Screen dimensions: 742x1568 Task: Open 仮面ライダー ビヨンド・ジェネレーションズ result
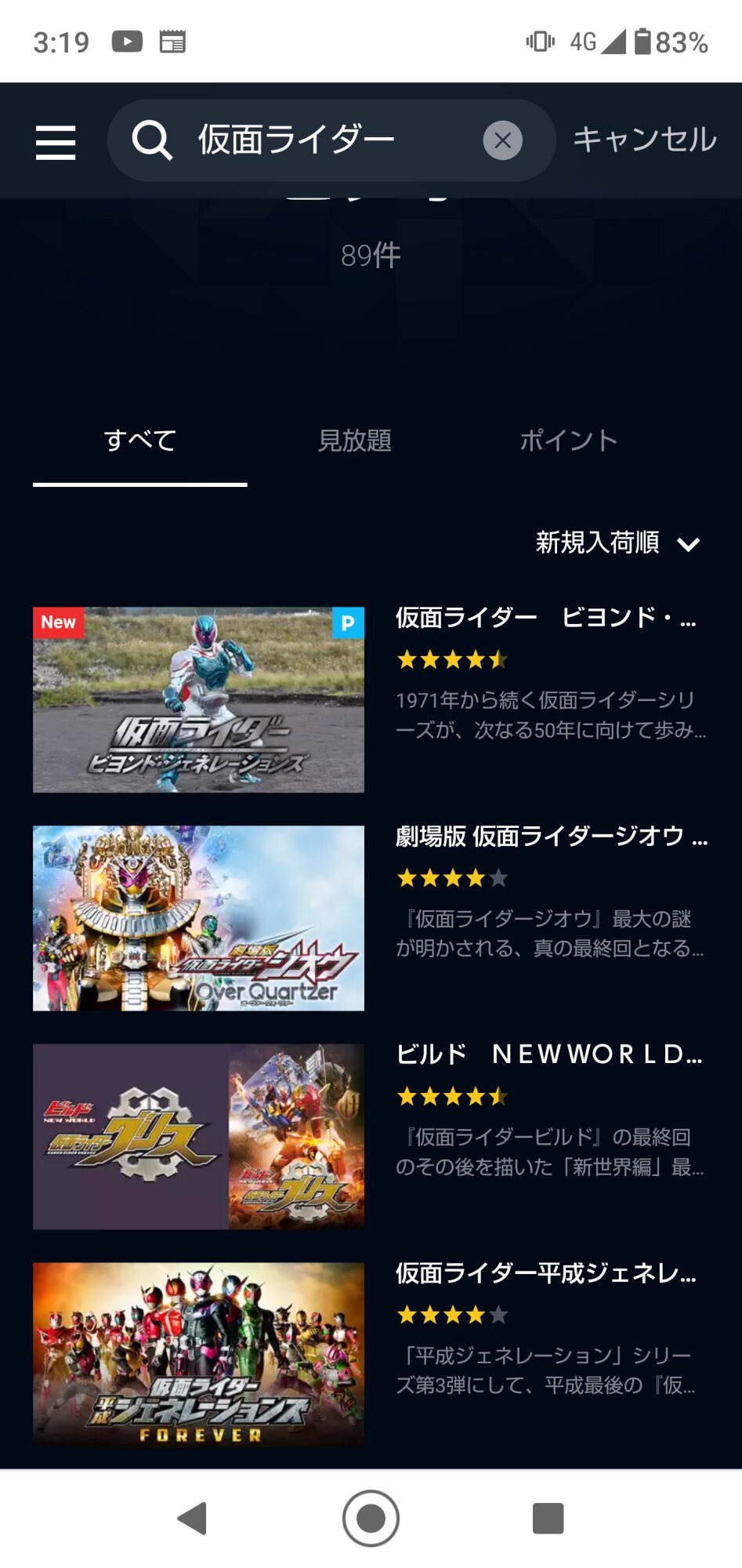coord(198,699)
